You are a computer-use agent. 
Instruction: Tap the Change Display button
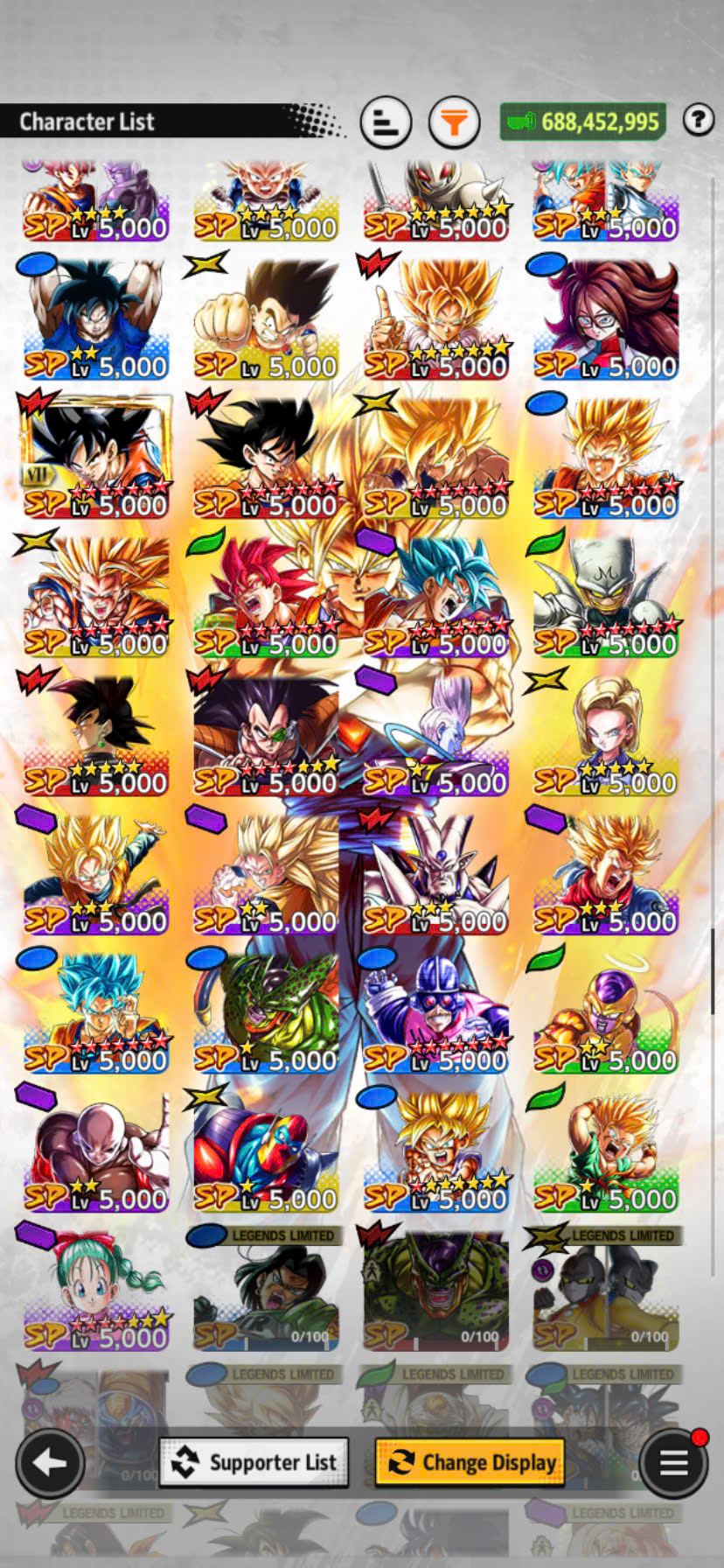pos(470,1462)
